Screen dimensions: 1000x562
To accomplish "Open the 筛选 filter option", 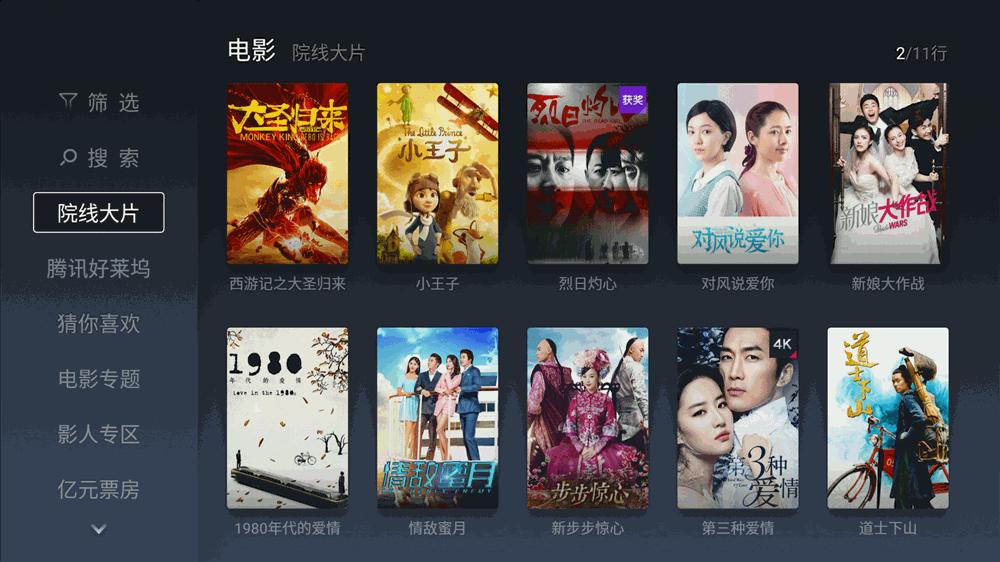I will click(x=98, y=102).
